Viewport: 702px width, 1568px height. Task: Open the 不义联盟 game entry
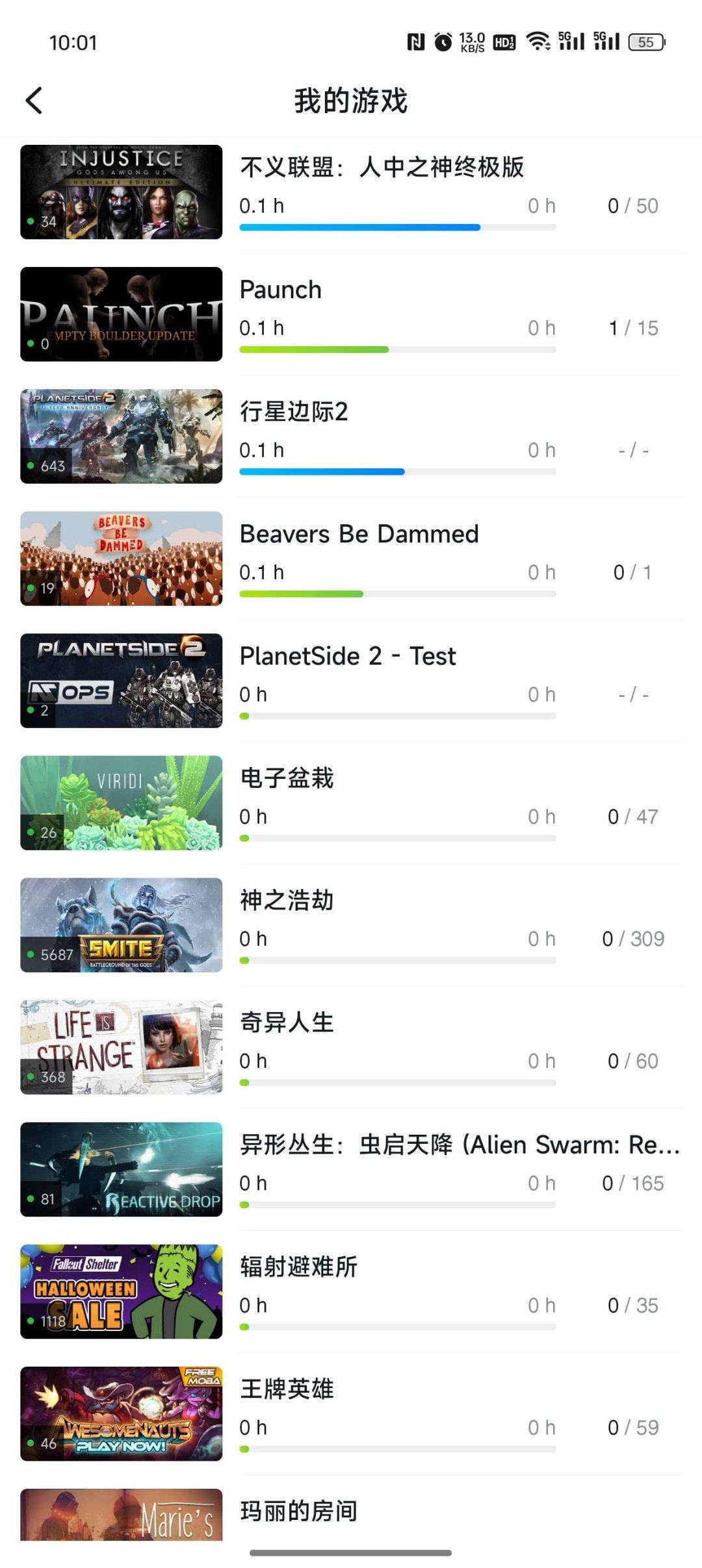[x=385, y=169]
